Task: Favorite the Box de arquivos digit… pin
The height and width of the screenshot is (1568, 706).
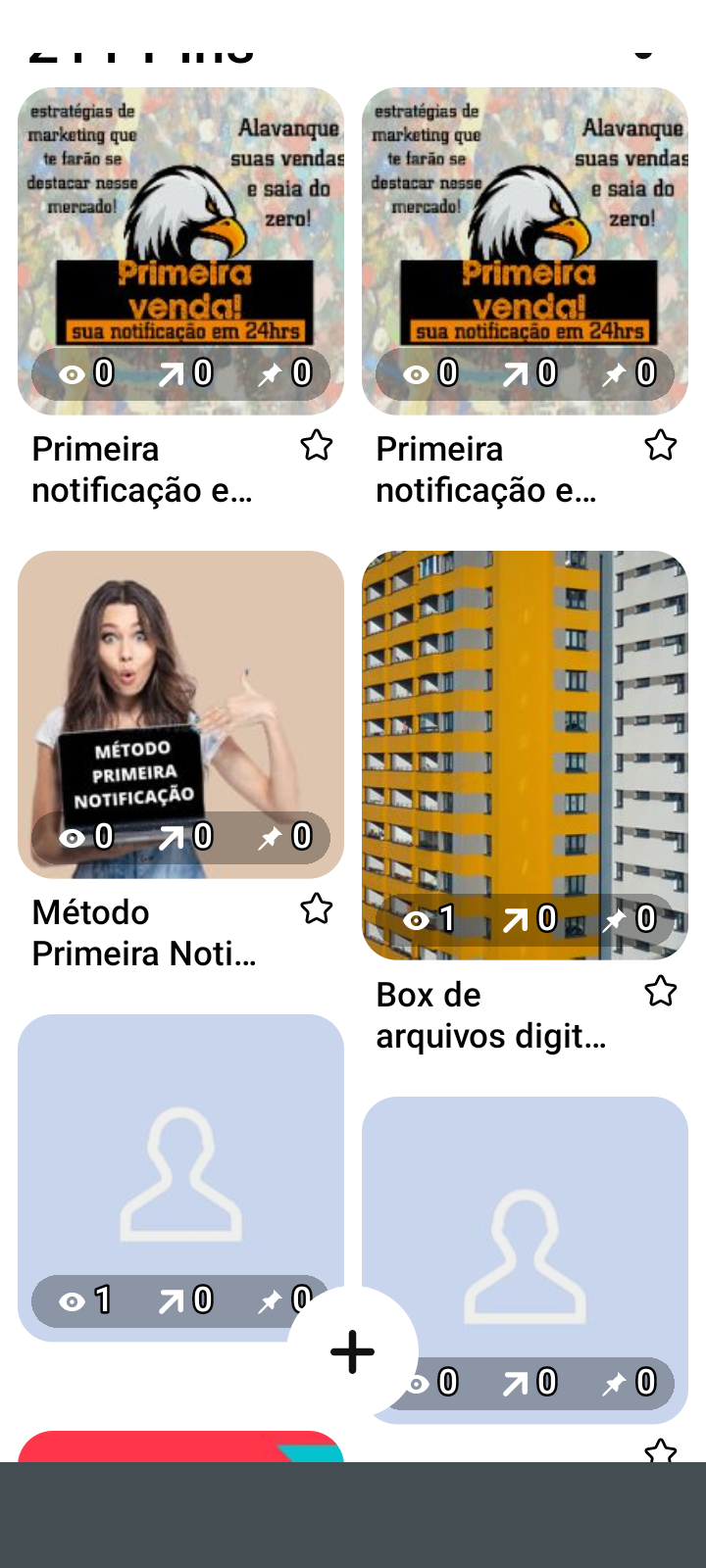Action: pos(660,992)
